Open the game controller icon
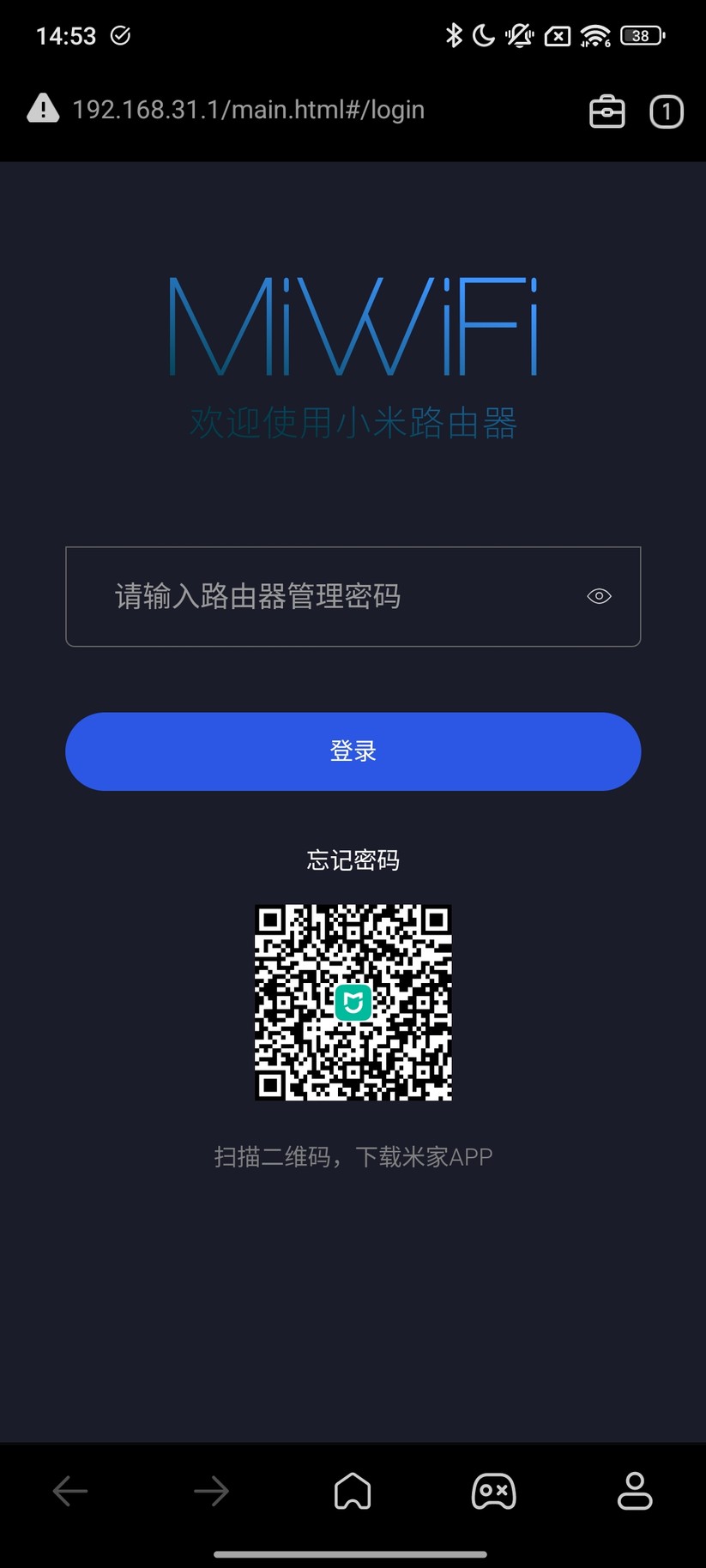This screenshot has width=706, height=1568. point(494,1491)
